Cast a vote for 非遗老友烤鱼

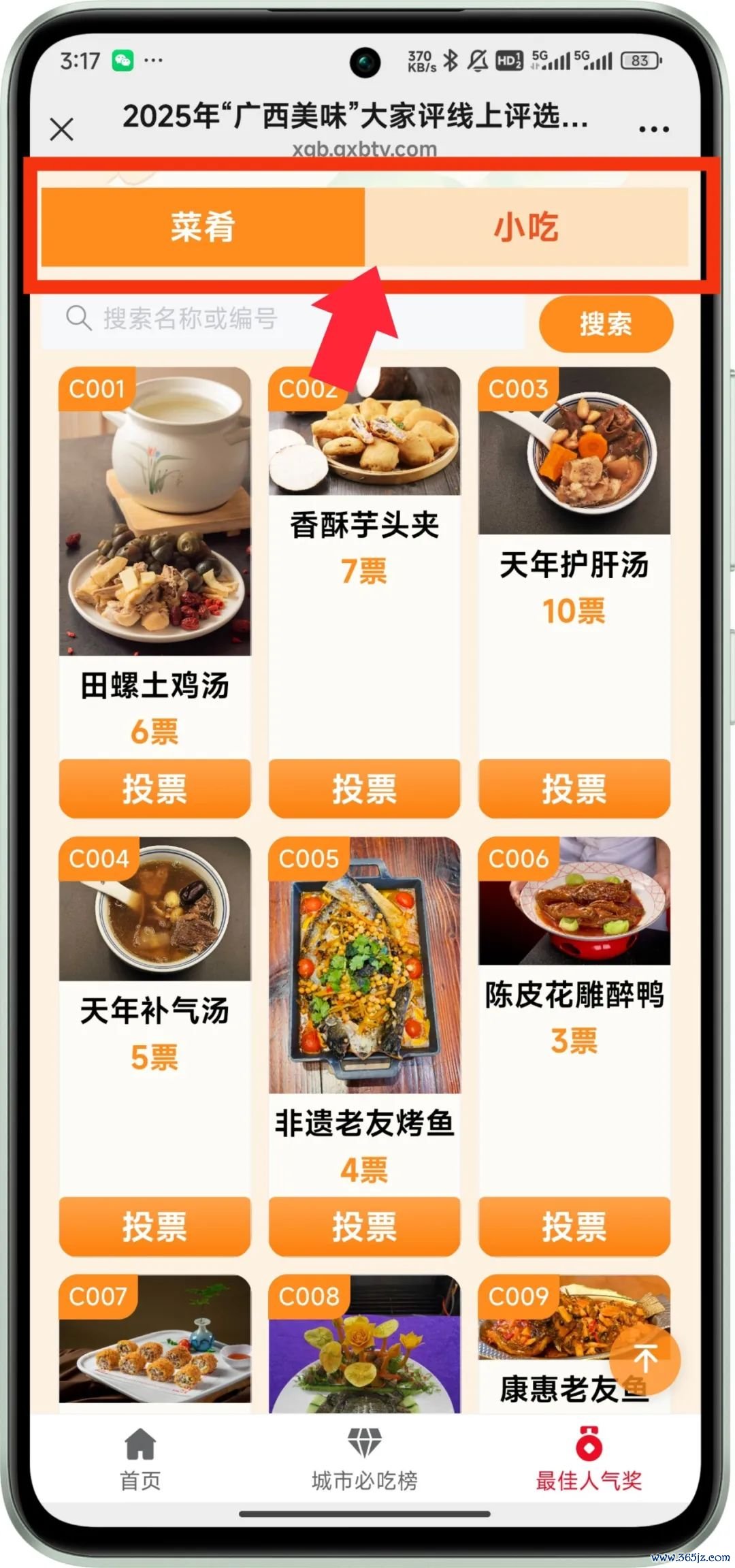point(364,1227)
